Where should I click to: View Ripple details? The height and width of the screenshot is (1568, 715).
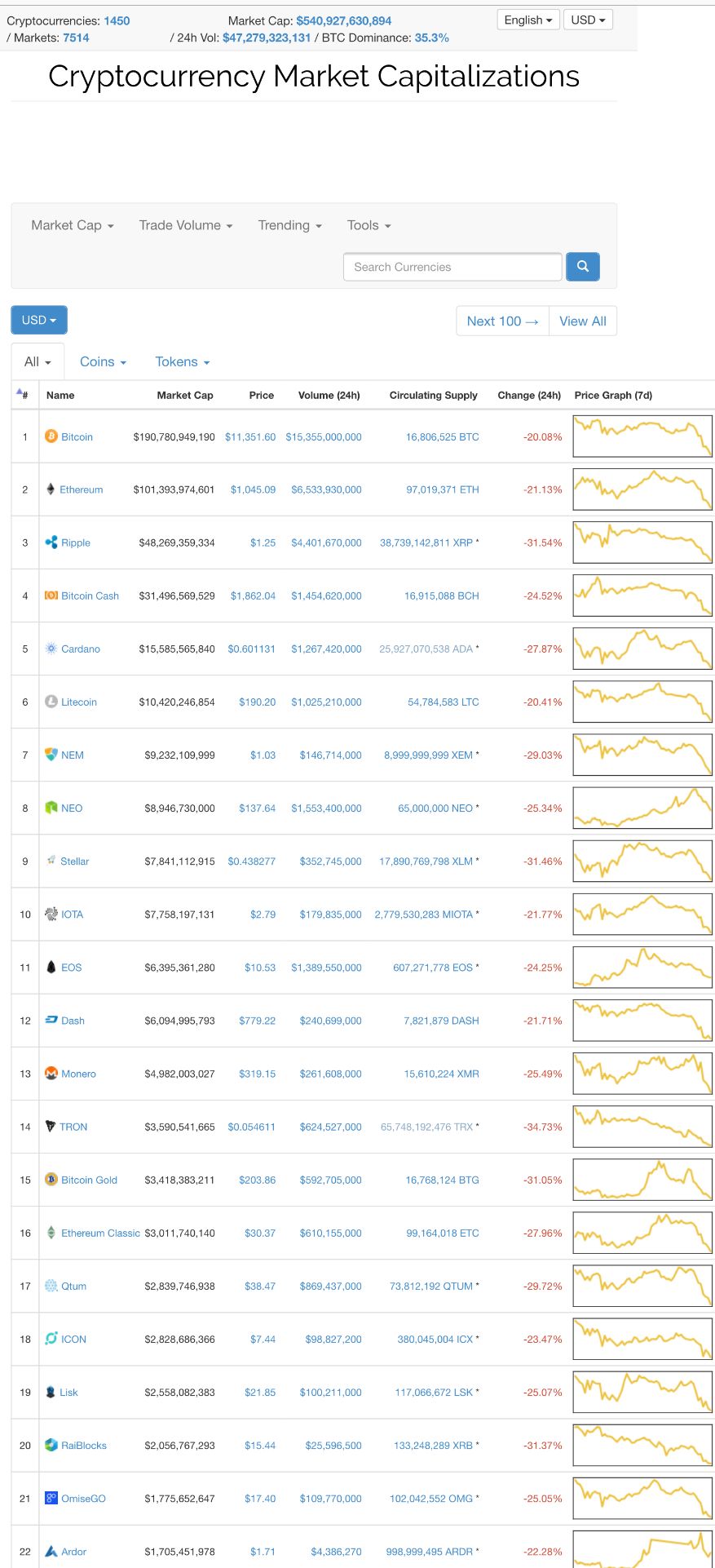pyautogui.click(x=75, y=543)
